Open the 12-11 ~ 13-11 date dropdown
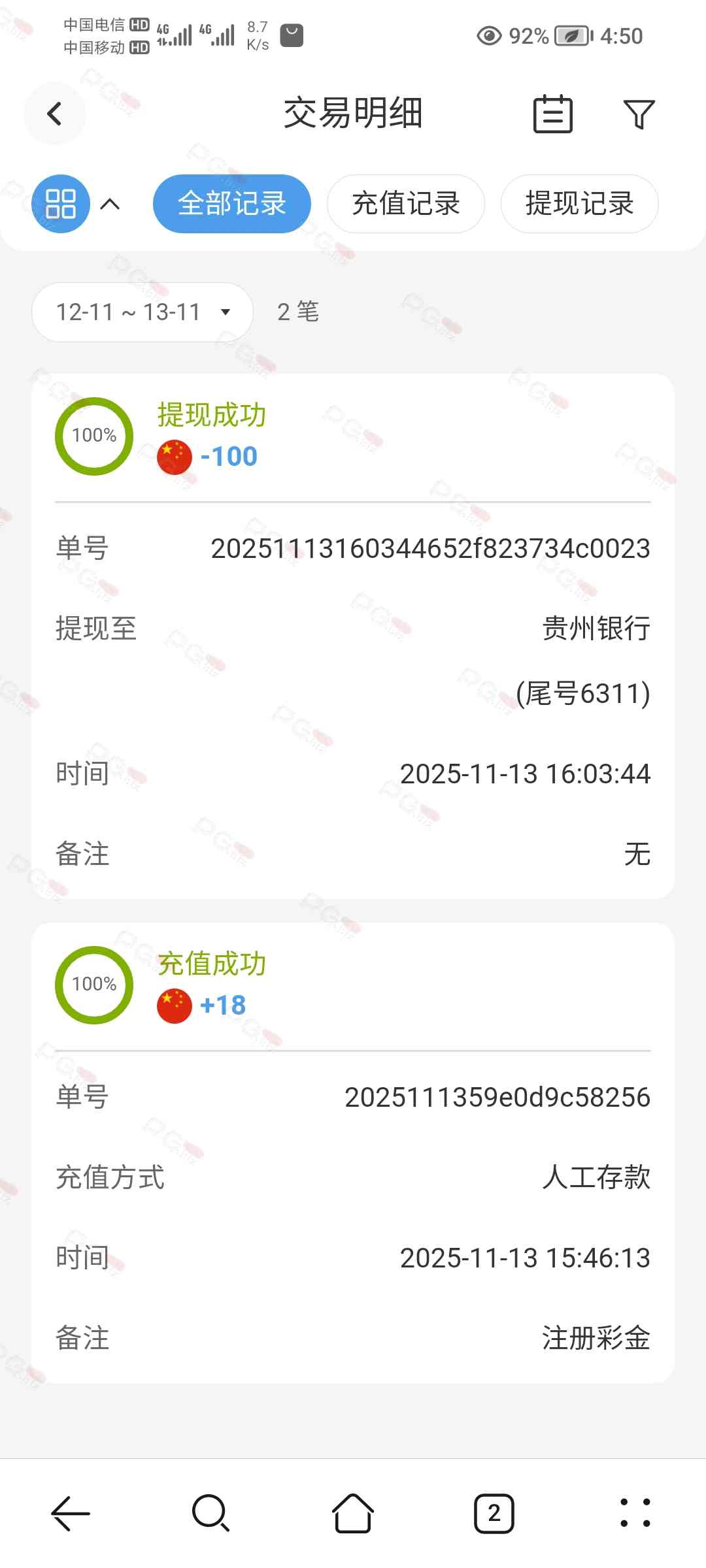This screenshot has width=706, height=1568. pos(143,312)
